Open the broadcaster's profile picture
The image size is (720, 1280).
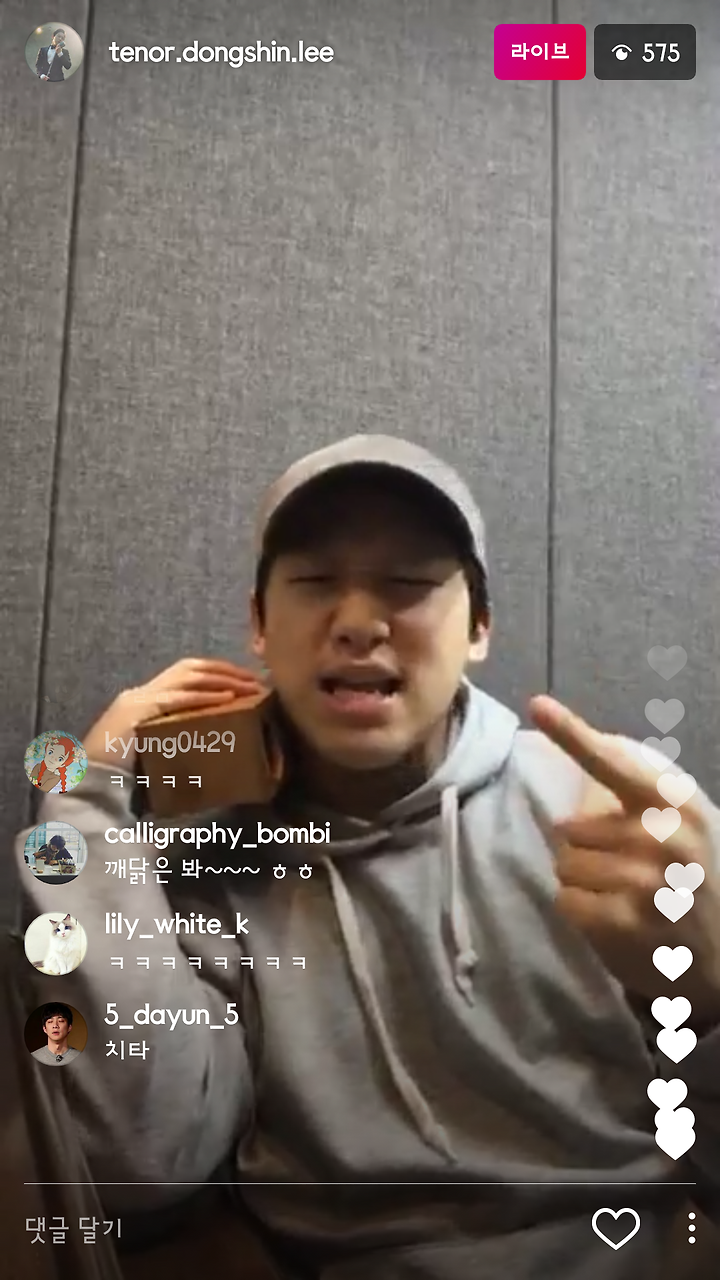coord(54,52)
